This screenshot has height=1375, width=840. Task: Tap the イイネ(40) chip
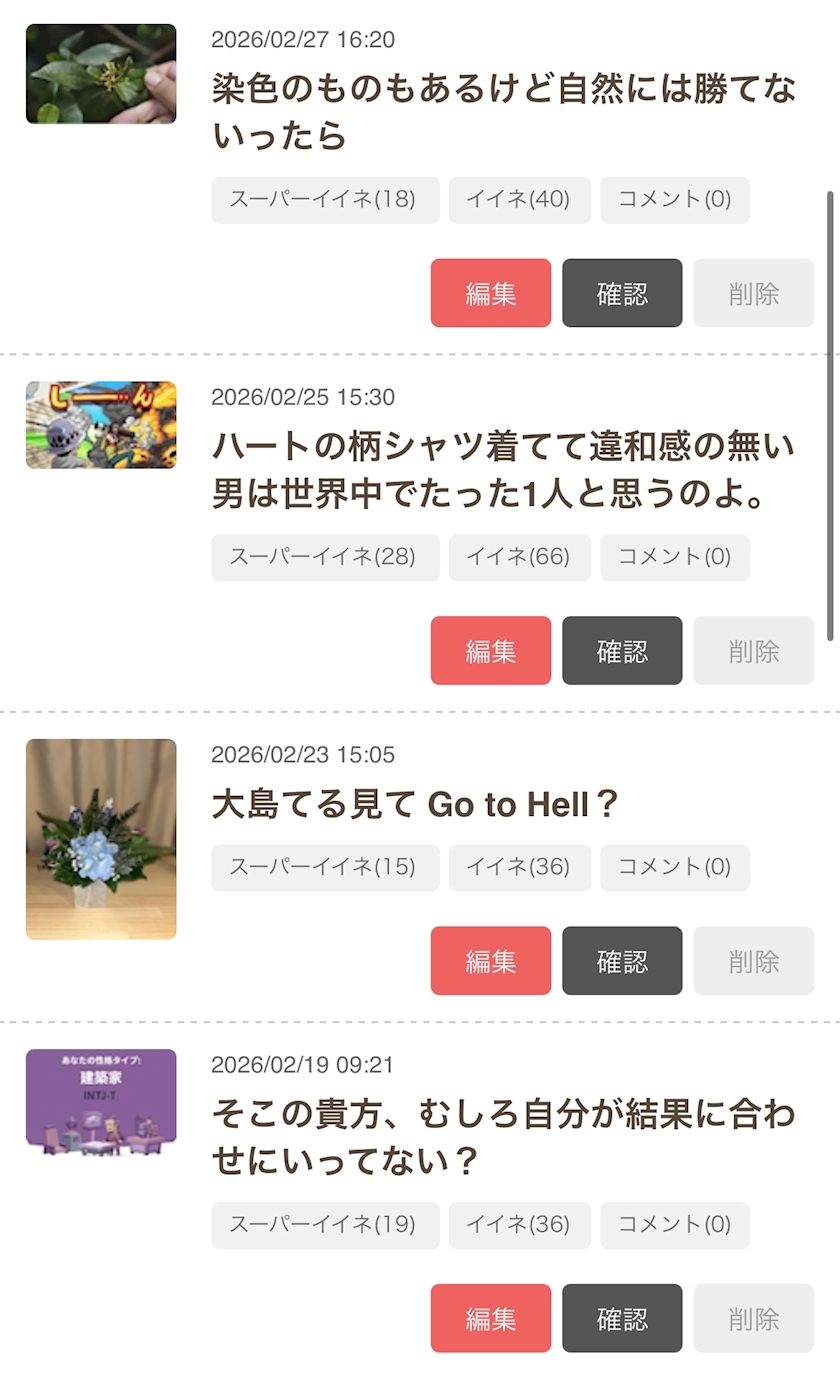(x=519, y=200)
